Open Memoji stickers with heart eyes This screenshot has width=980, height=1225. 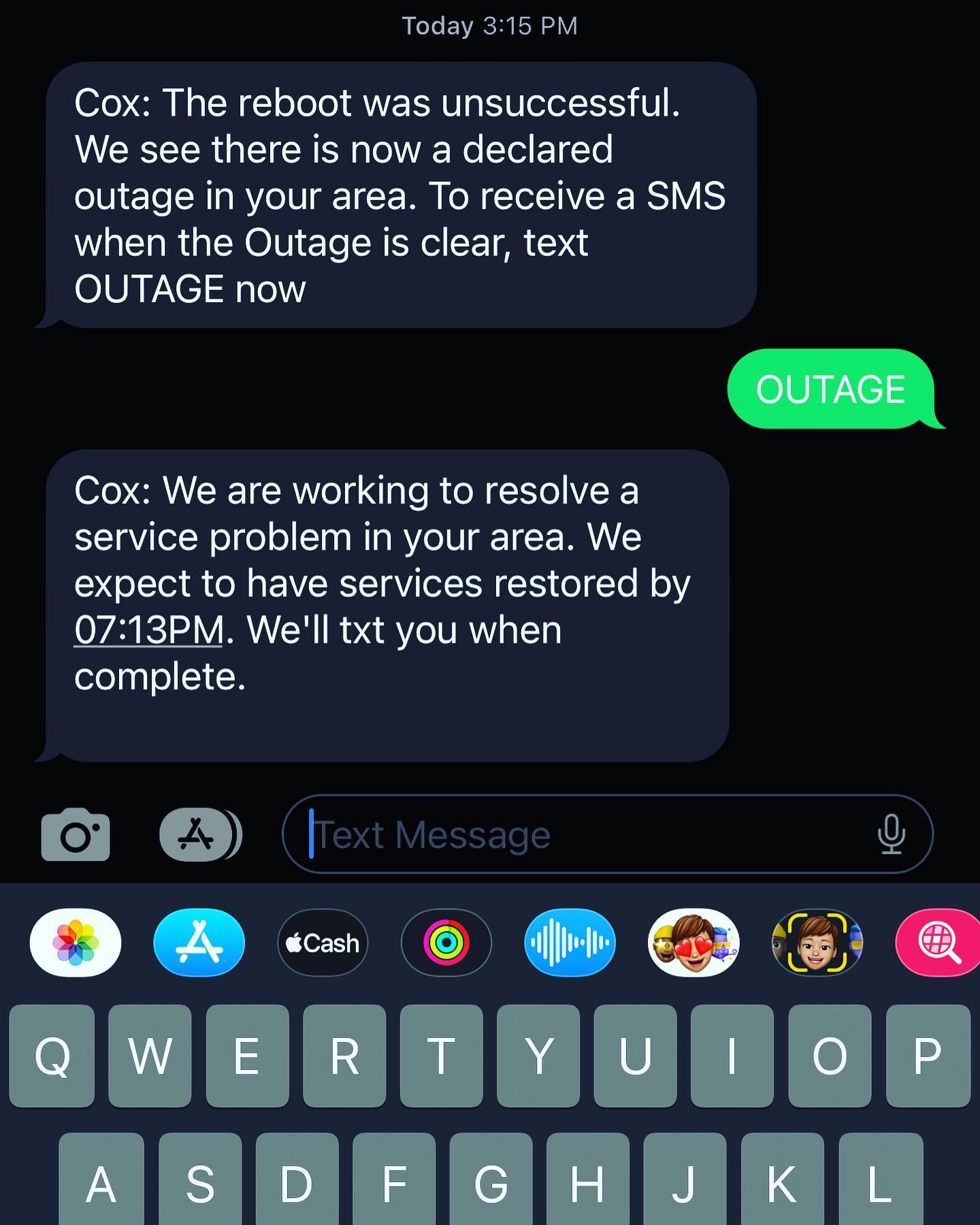point(693,943)
